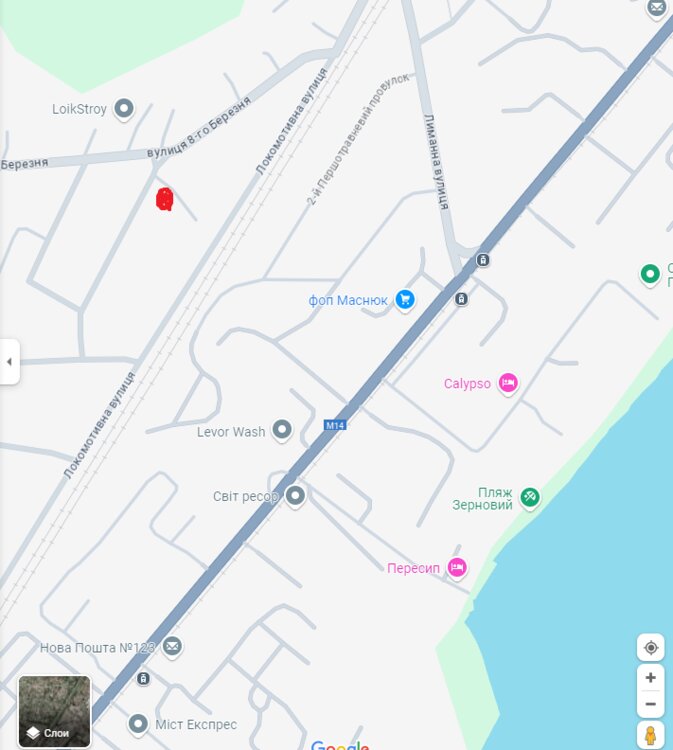Select фоп Маснюк shop pin
Viewport: 673px width, 750px height.
405,299
